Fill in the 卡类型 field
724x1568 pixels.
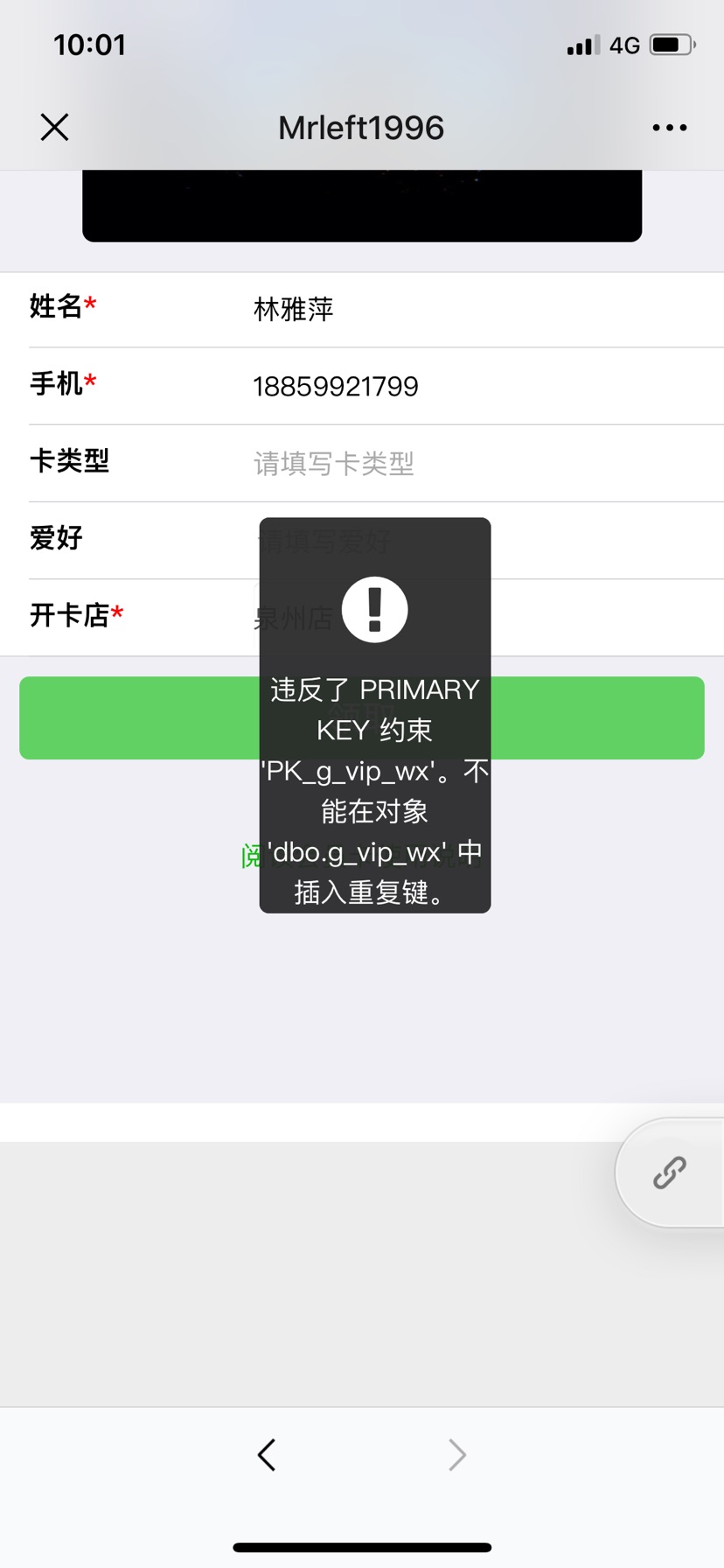click(x=481, y=464)
